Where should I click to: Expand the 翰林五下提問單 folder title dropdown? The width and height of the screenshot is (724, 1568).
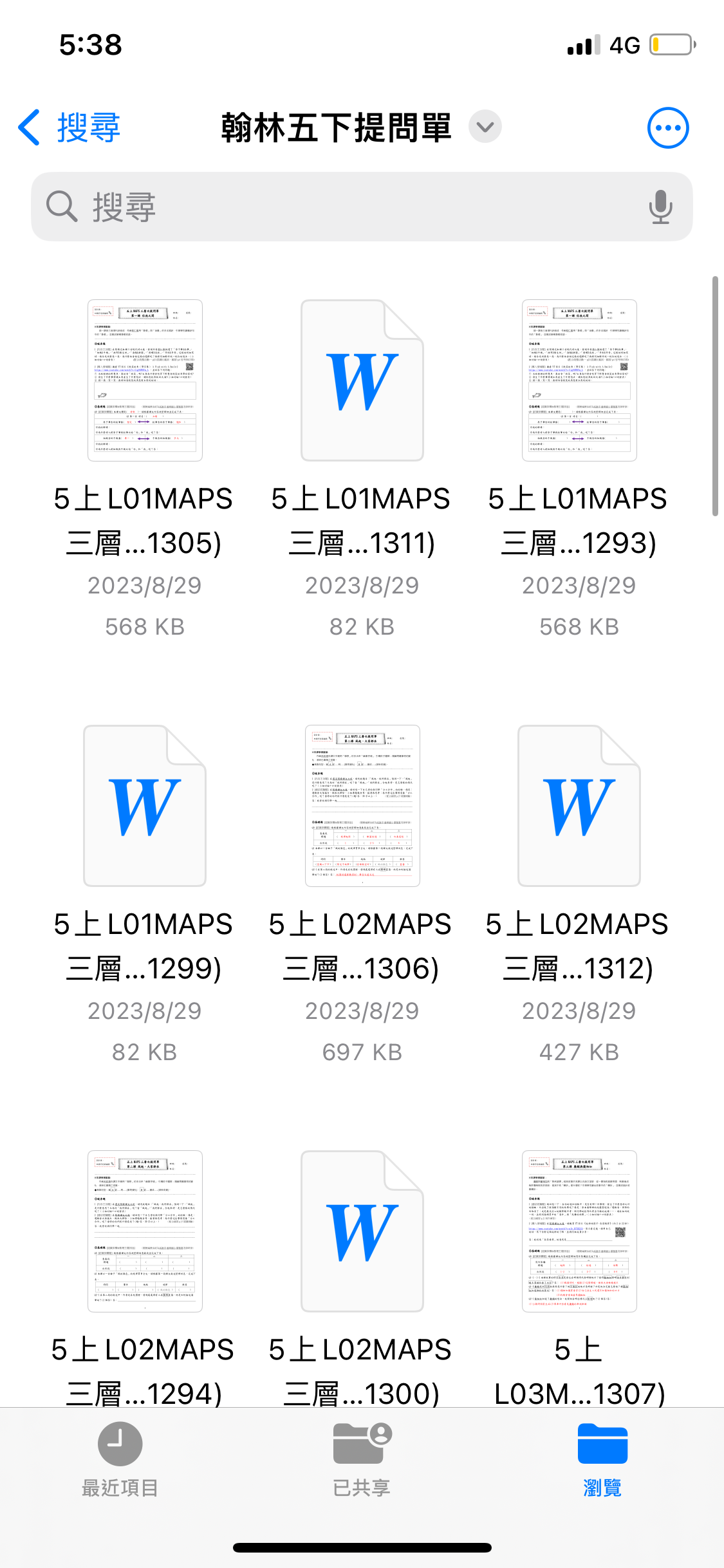pos(485,127)
